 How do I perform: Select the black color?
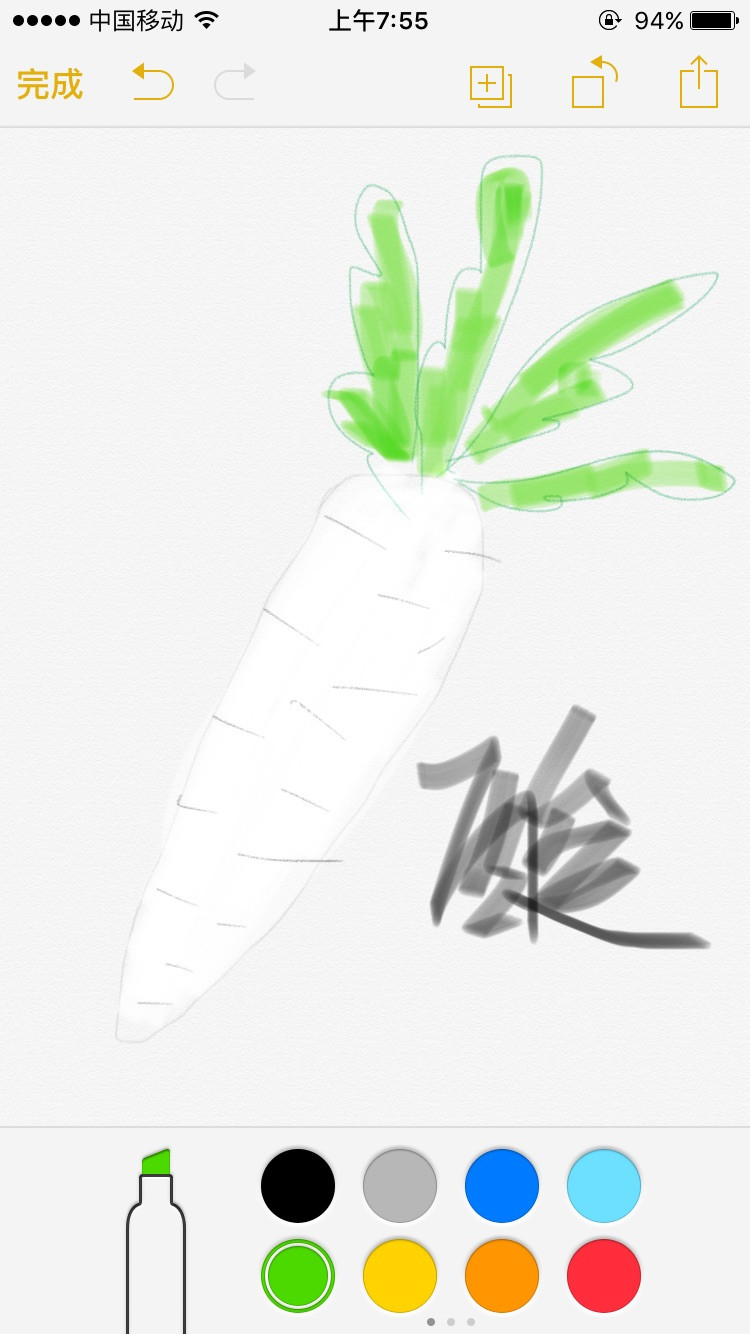[298, 1186]
